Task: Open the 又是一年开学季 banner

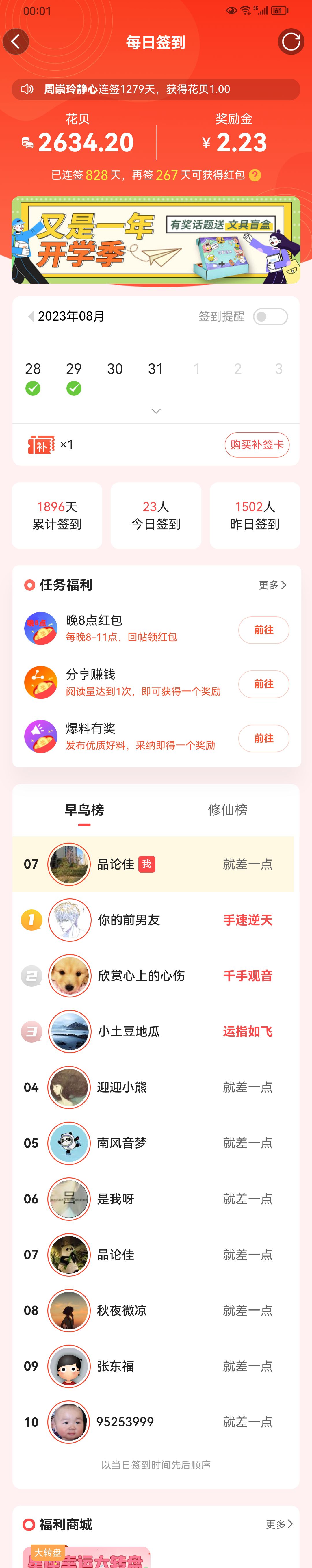Action: [156, 240]
